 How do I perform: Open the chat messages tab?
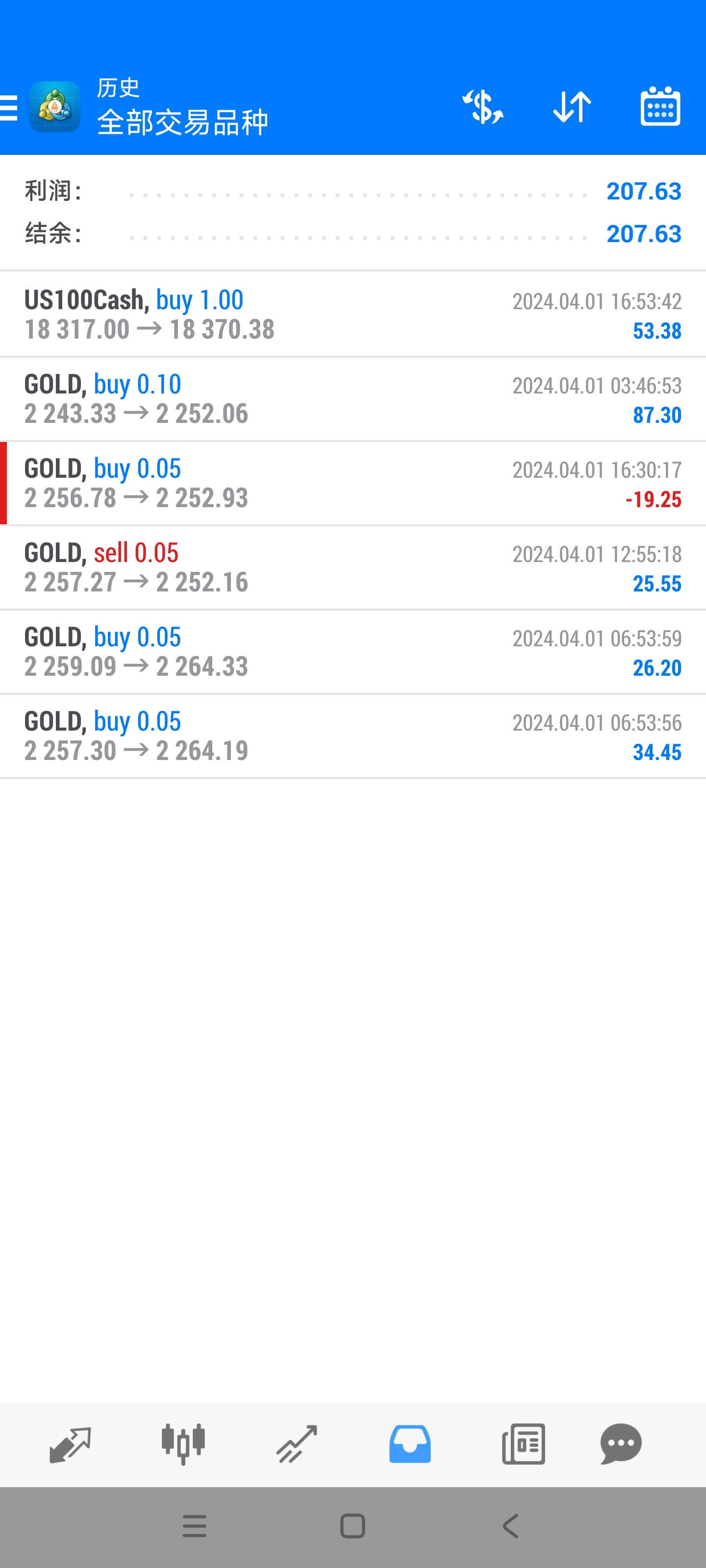[621, 1444]
